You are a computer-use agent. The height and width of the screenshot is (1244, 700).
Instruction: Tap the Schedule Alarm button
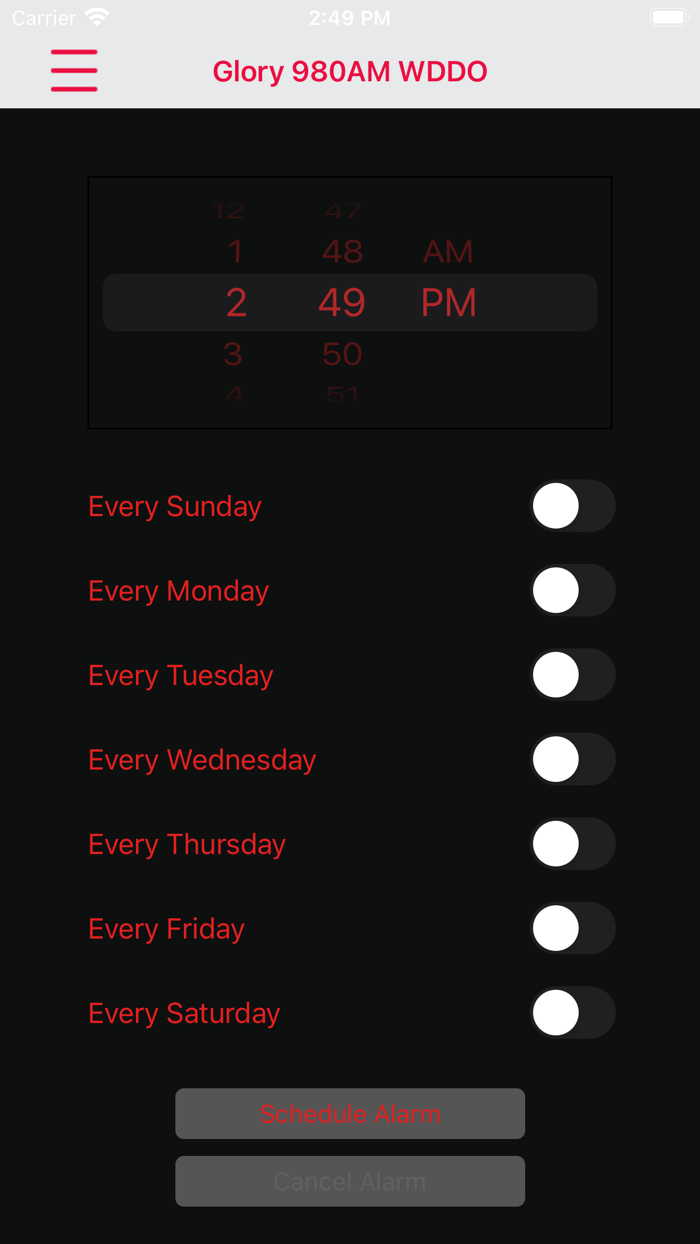click(350, 1114)
